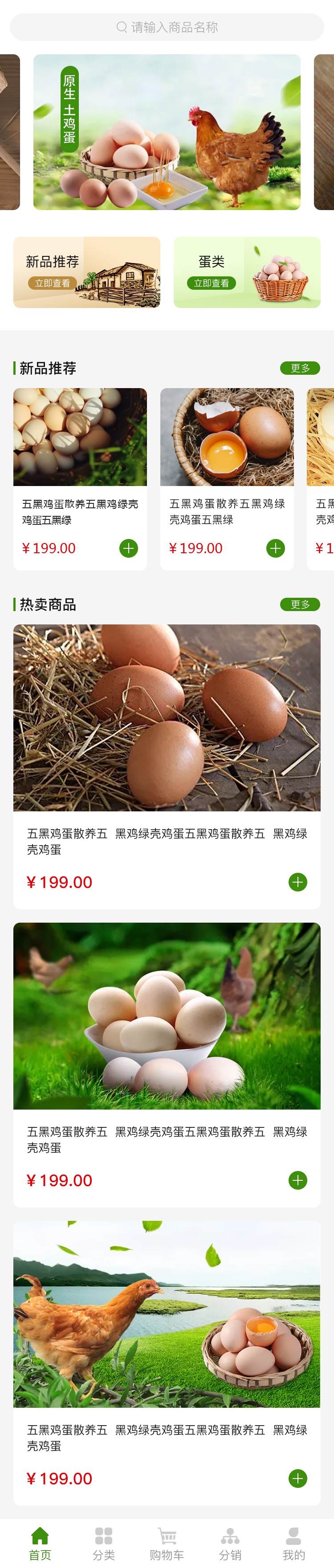
Task: Open the 请输入商品名称 search box
Action: point(167,28)
